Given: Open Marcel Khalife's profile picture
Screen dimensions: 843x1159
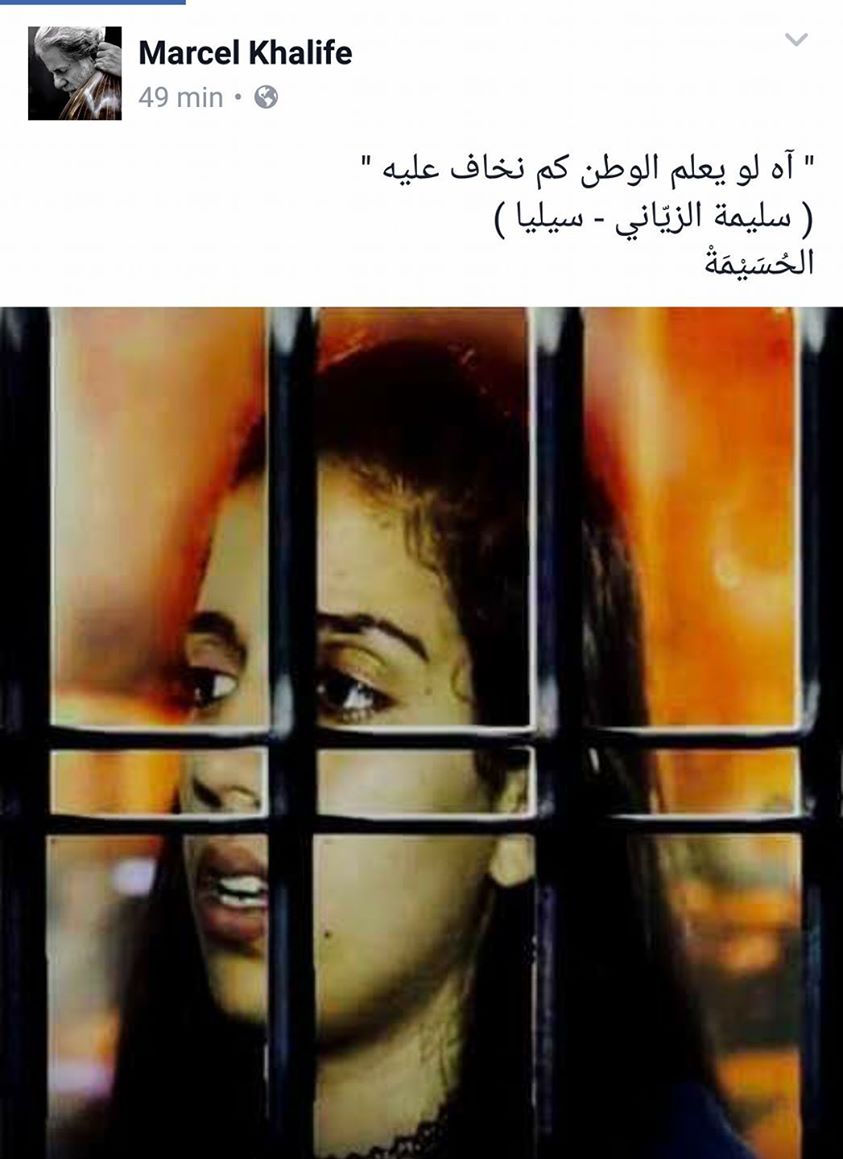Looking at the screenshot, I should click(74, 73).
